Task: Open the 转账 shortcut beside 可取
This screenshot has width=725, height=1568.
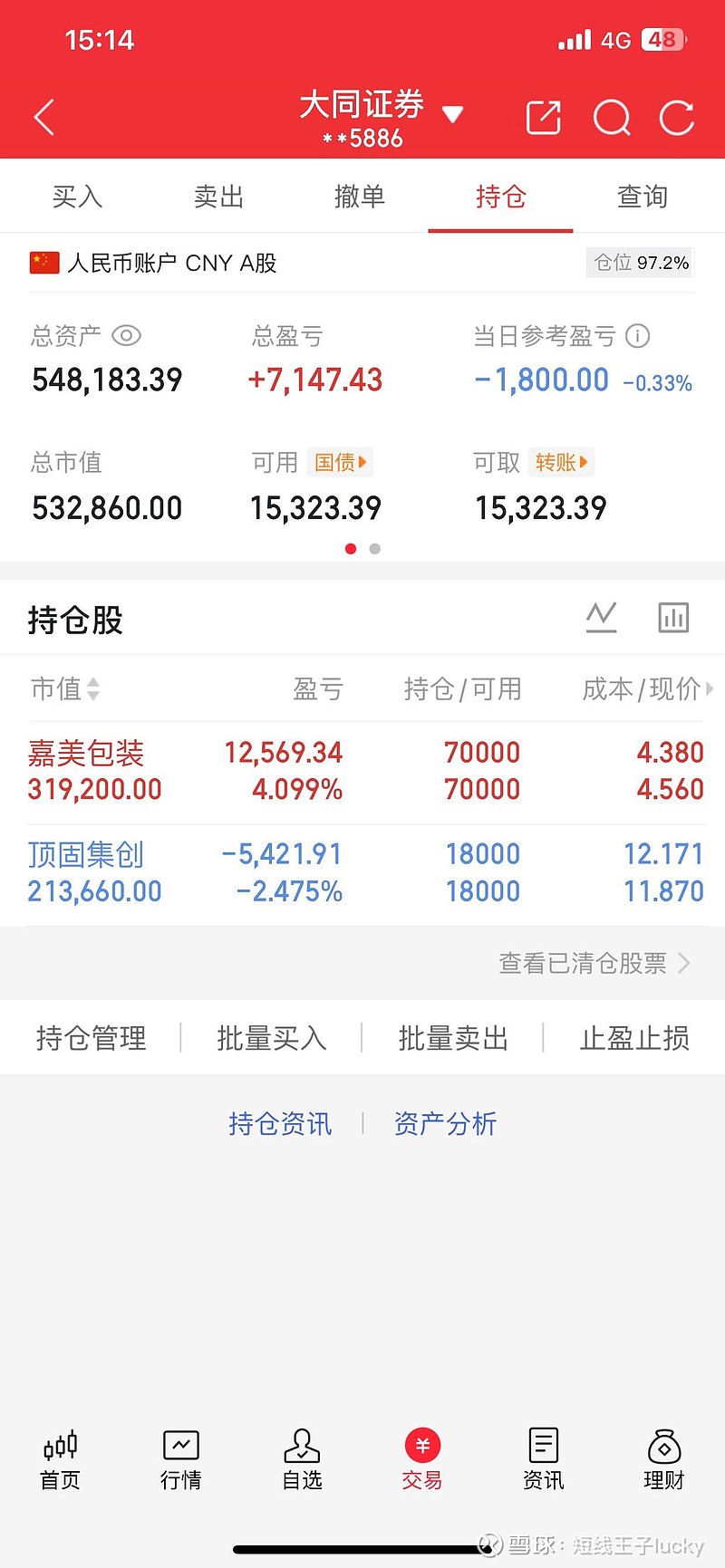Action: (x=561, y=463)
